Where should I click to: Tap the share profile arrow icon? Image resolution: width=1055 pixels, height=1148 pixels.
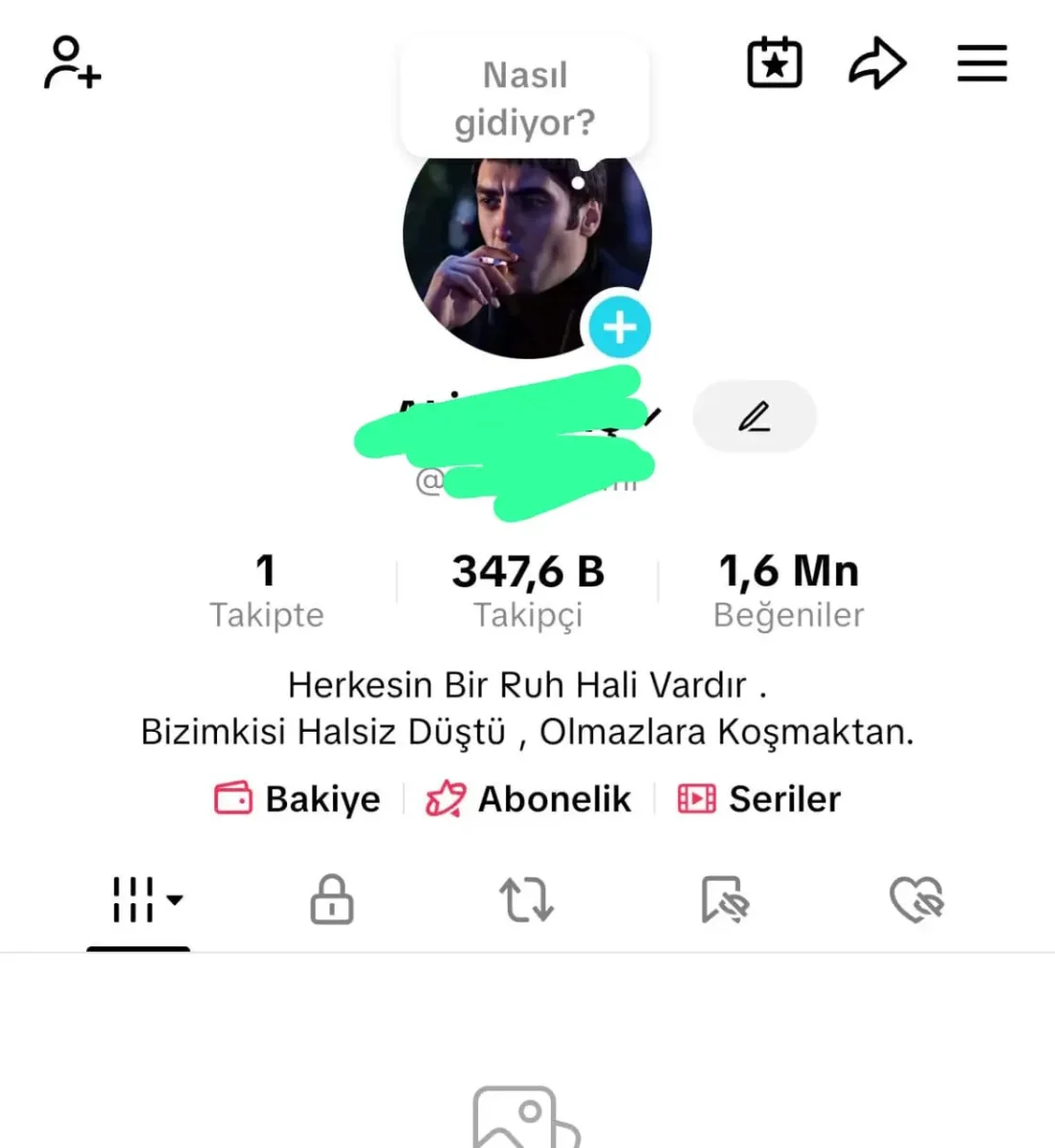tap(876, 62)
